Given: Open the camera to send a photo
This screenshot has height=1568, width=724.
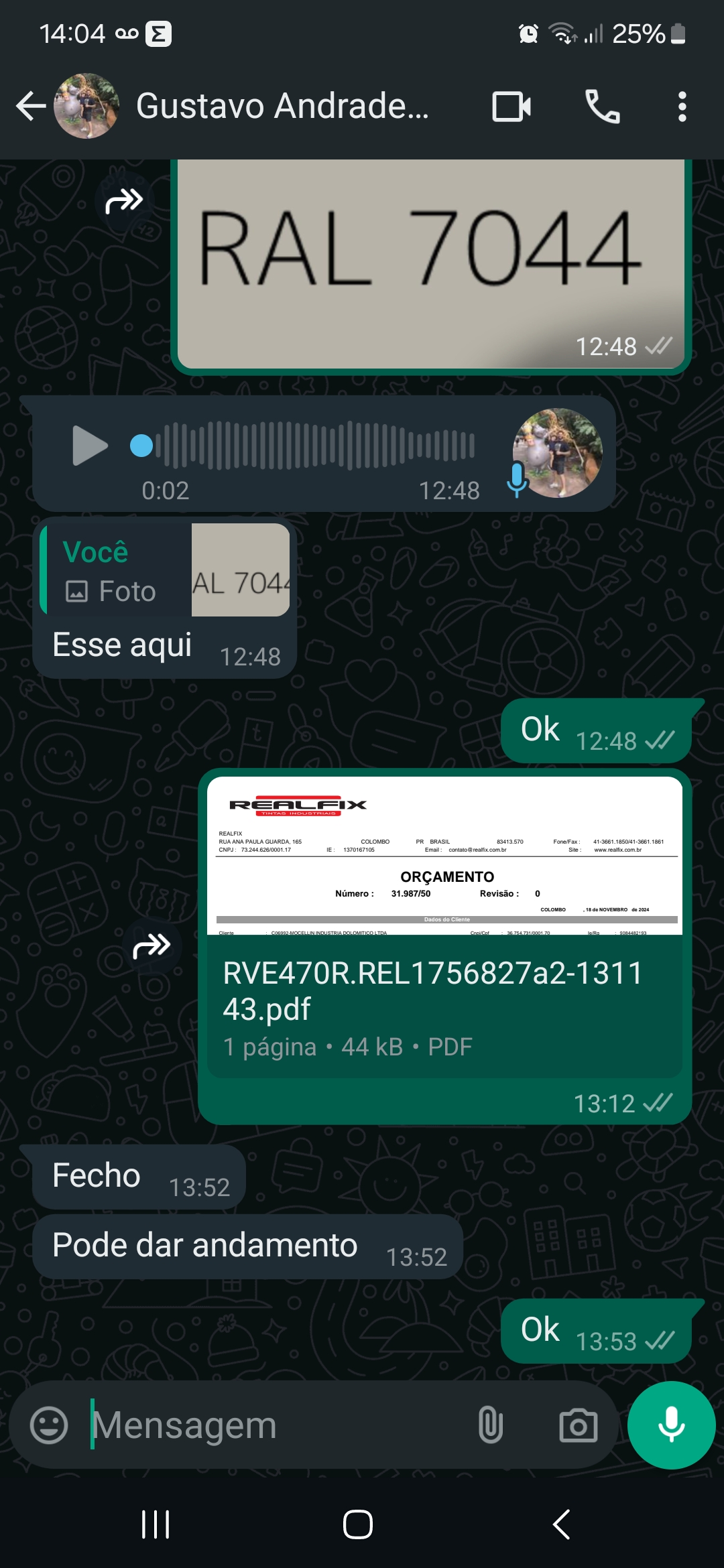Looking at the screenshot, I should pos(579,1425).
